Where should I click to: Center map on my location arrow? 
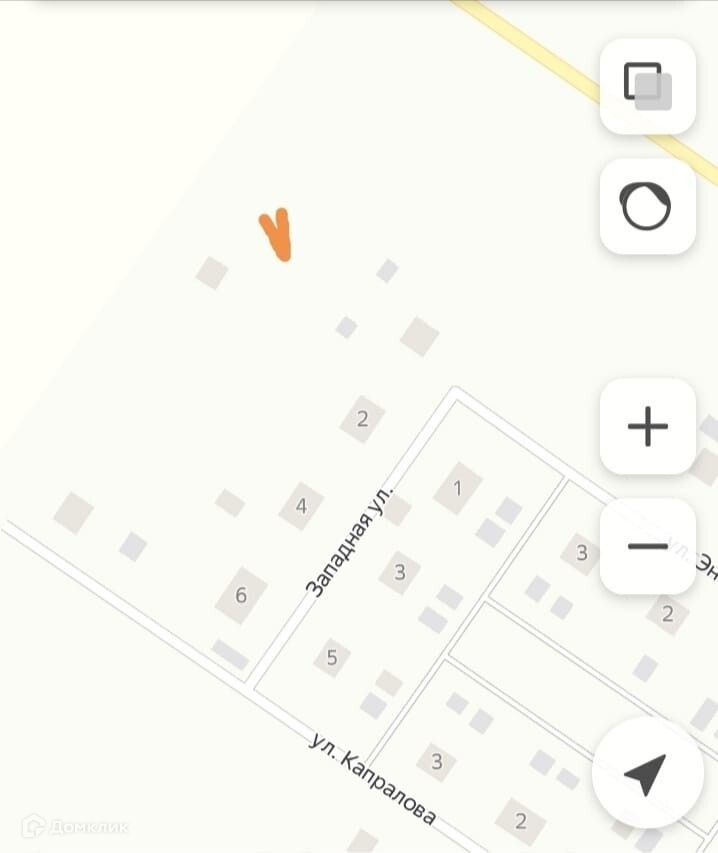[645, 772]
